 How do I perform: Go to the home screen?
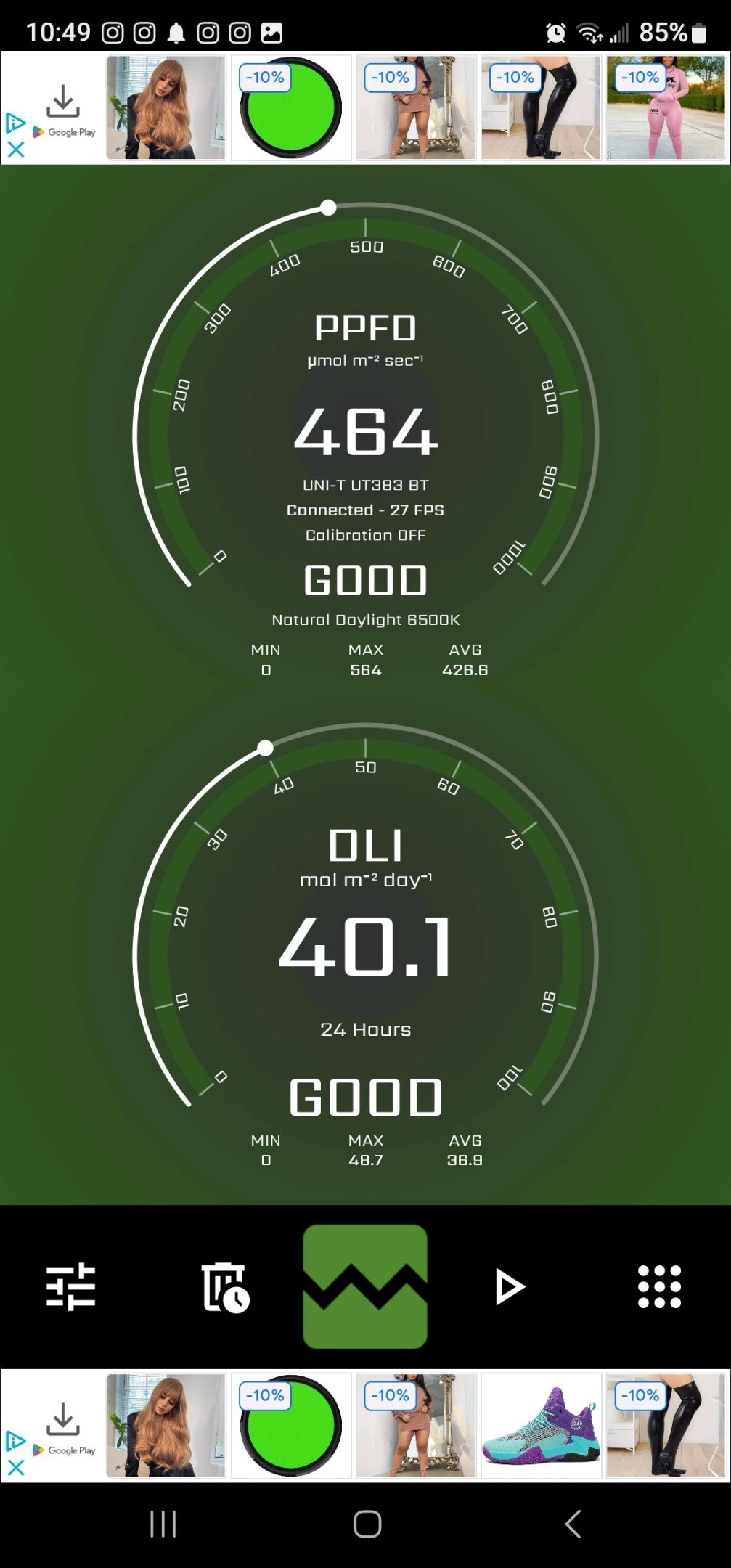[367, 1524]
